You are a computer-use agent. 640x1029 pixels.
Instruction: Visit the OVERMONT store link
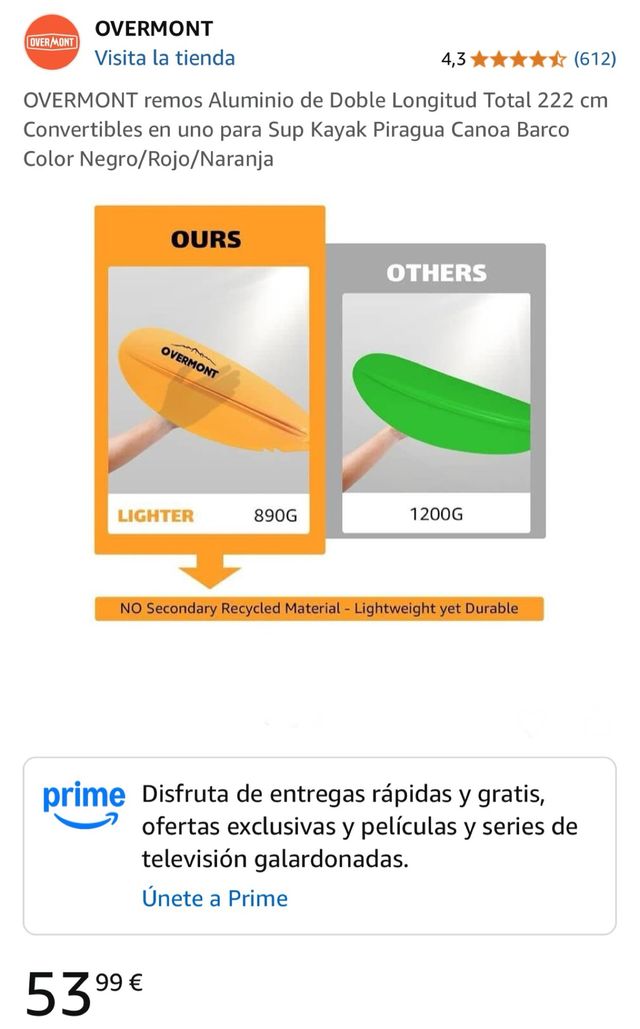(164, 58)
